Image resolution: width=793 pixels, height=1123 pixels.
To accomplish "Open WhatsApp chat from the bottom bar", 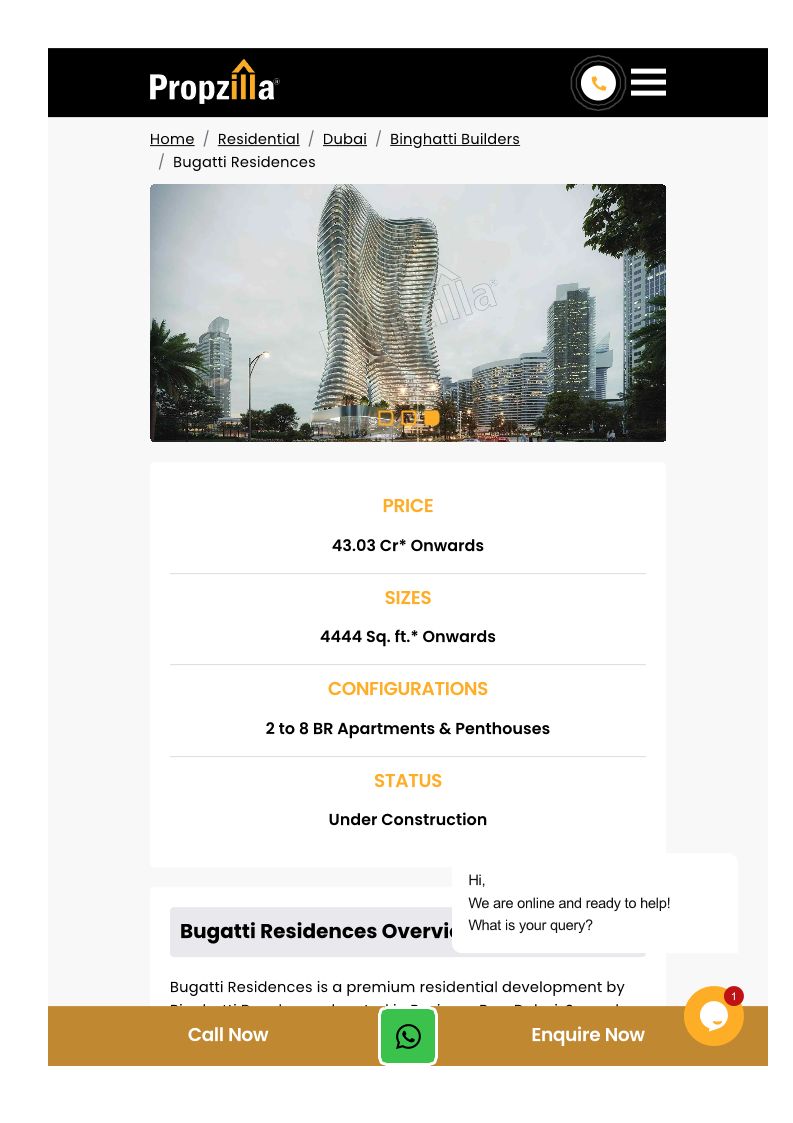I will tap(408, 1036).
